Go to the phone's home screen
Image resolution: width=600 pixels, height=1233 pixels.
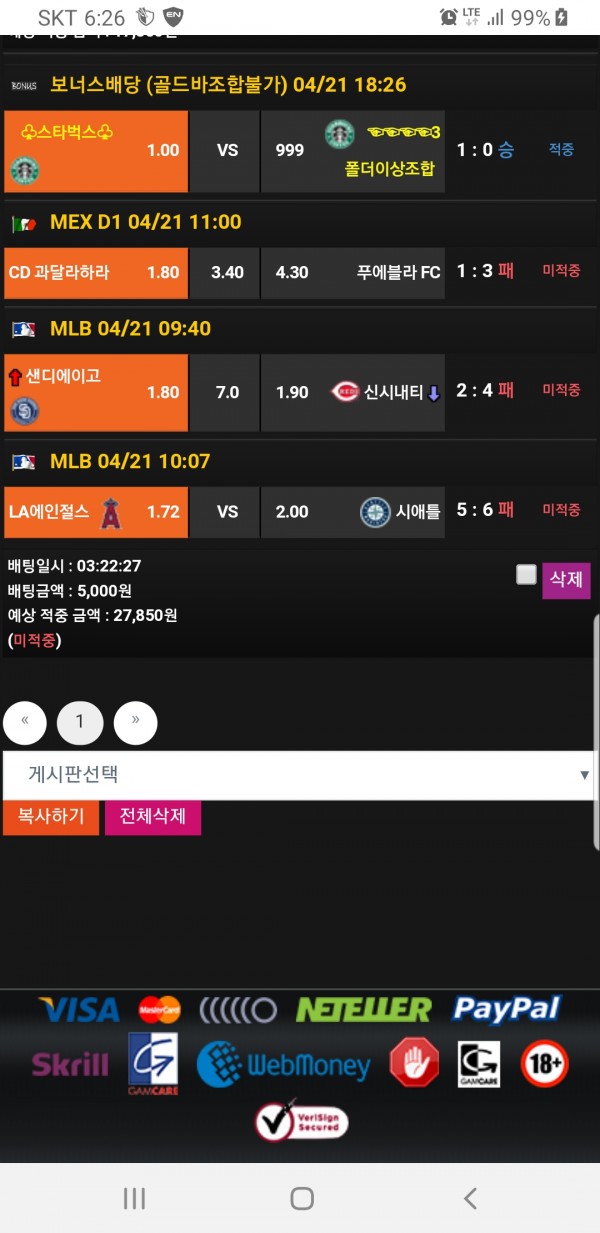[301, 1198]
